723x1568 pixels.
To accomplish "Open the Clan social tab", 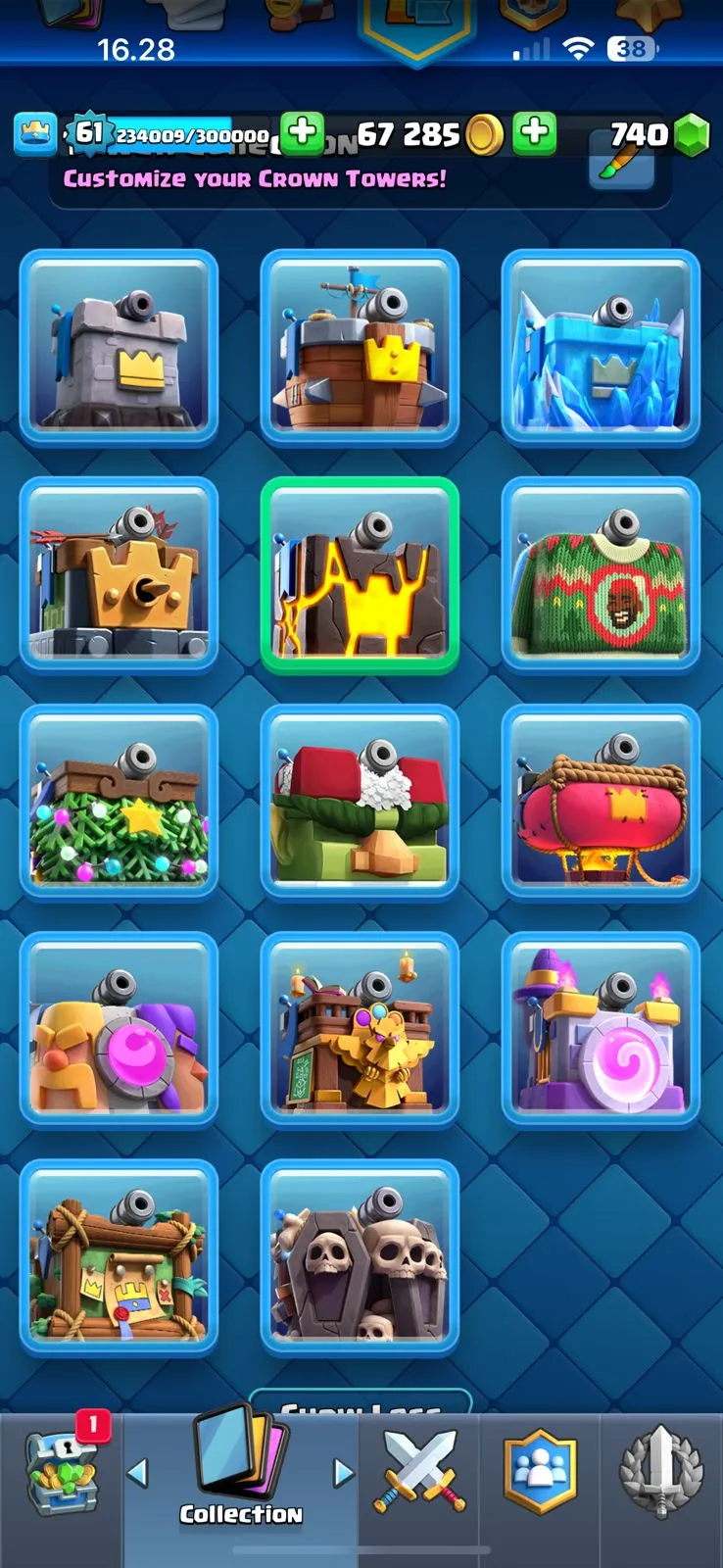I will 540,1472.
